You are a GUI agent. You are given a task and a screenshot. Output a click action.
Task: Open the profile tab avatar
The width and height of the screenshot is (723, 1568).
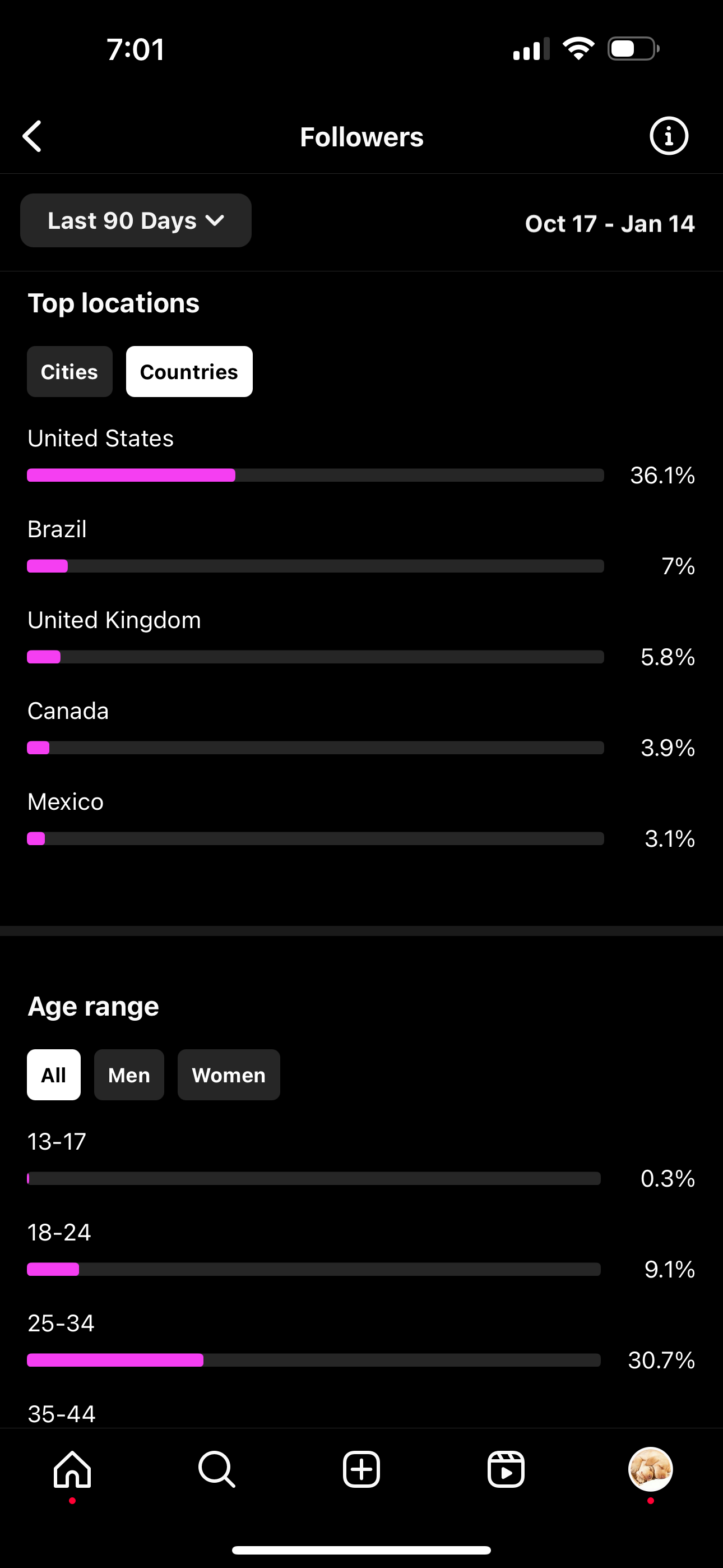(x=651, y=1469)
